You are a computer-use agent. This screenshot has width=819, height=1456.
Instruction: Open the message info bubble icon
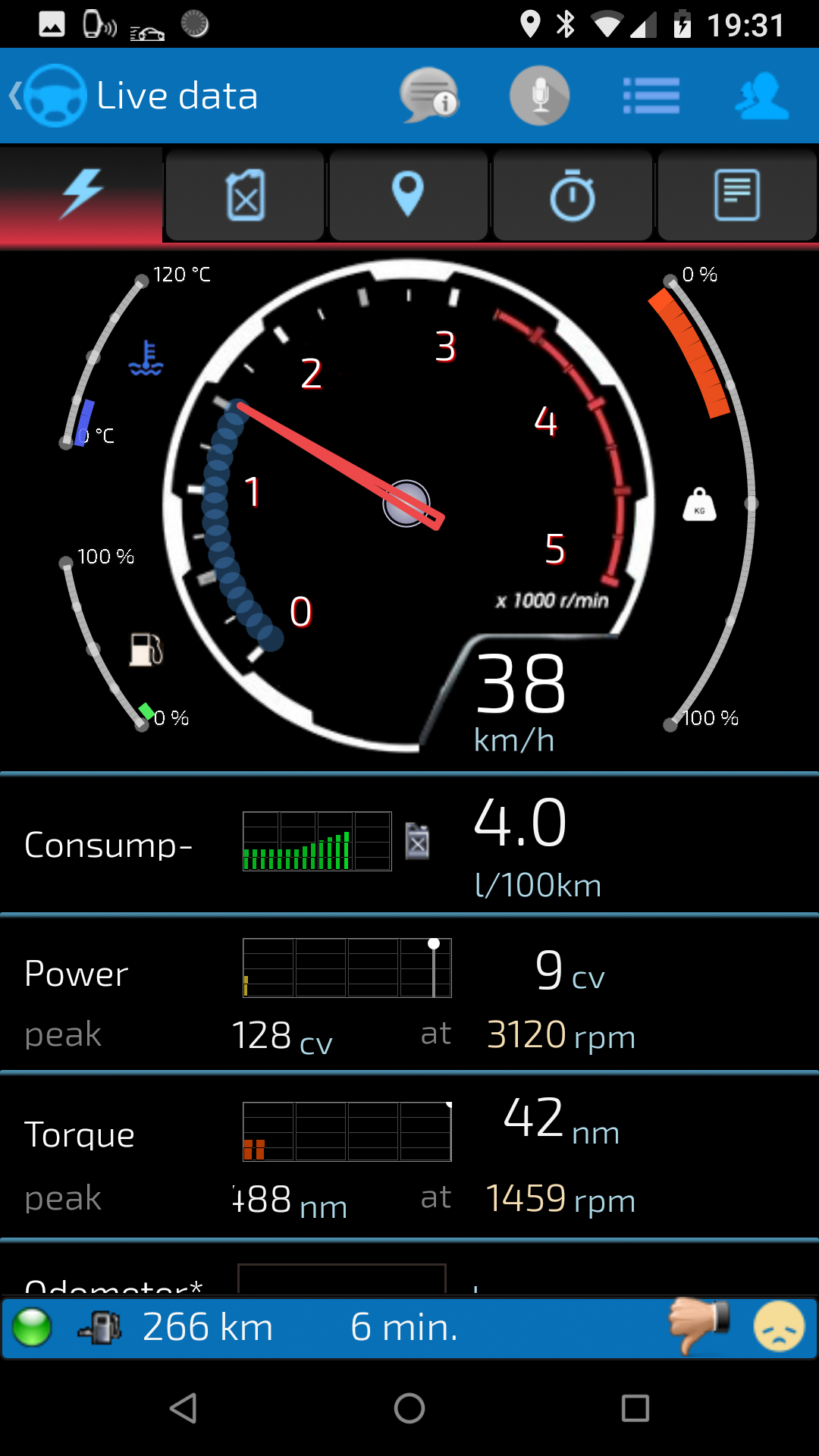click(429, 96)
